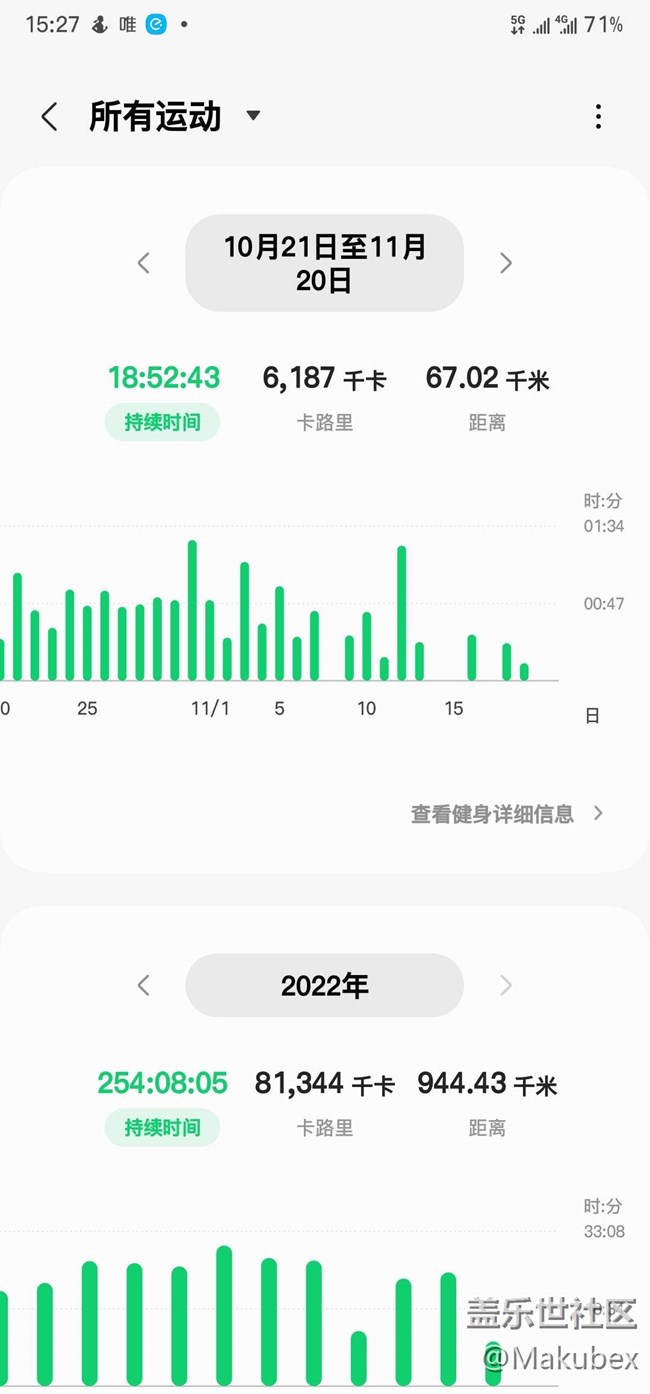Go to the period before 10月21日至11月20日
The image size is (650, 1394).
tap(143, 263)
